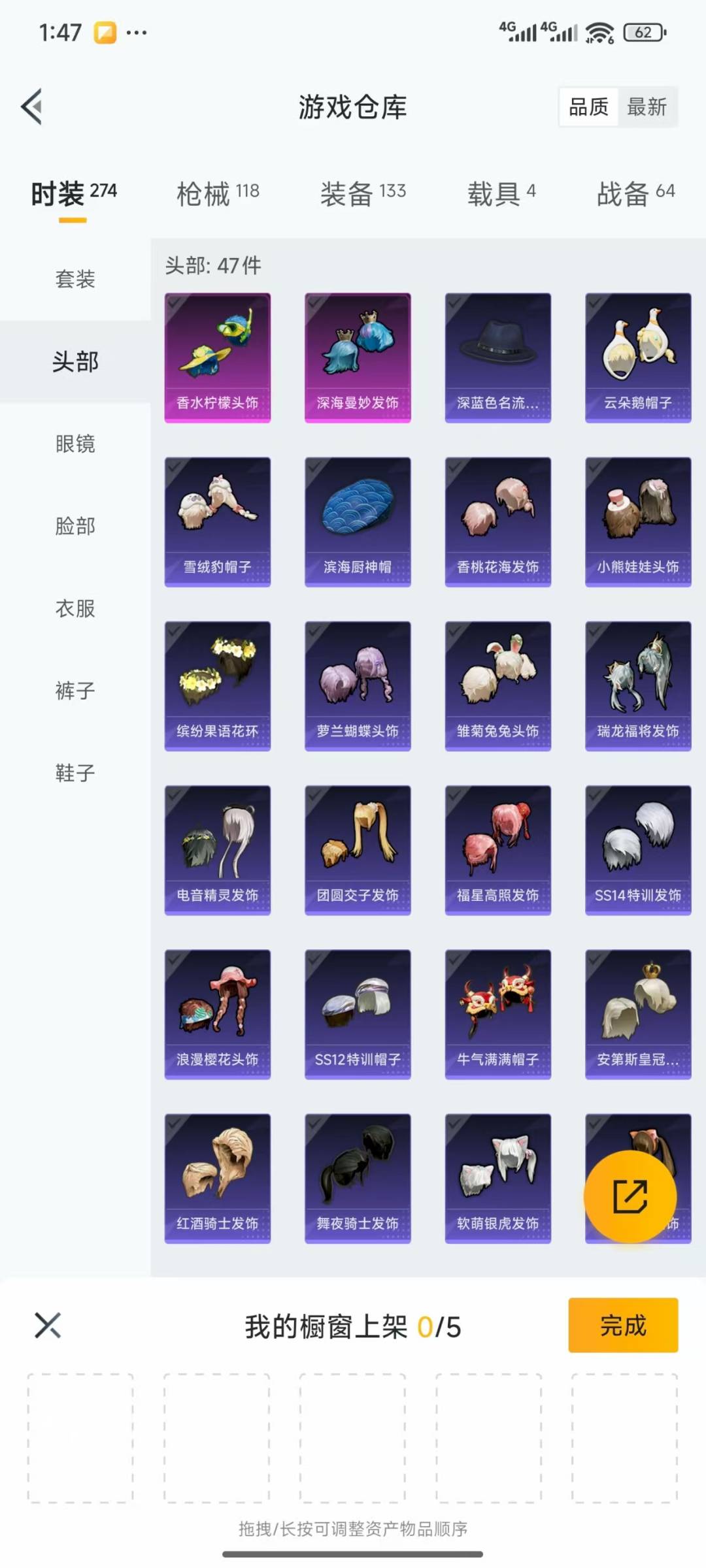Select the 脸部 category
The image size is (706, 1568).
click(75, 527)
